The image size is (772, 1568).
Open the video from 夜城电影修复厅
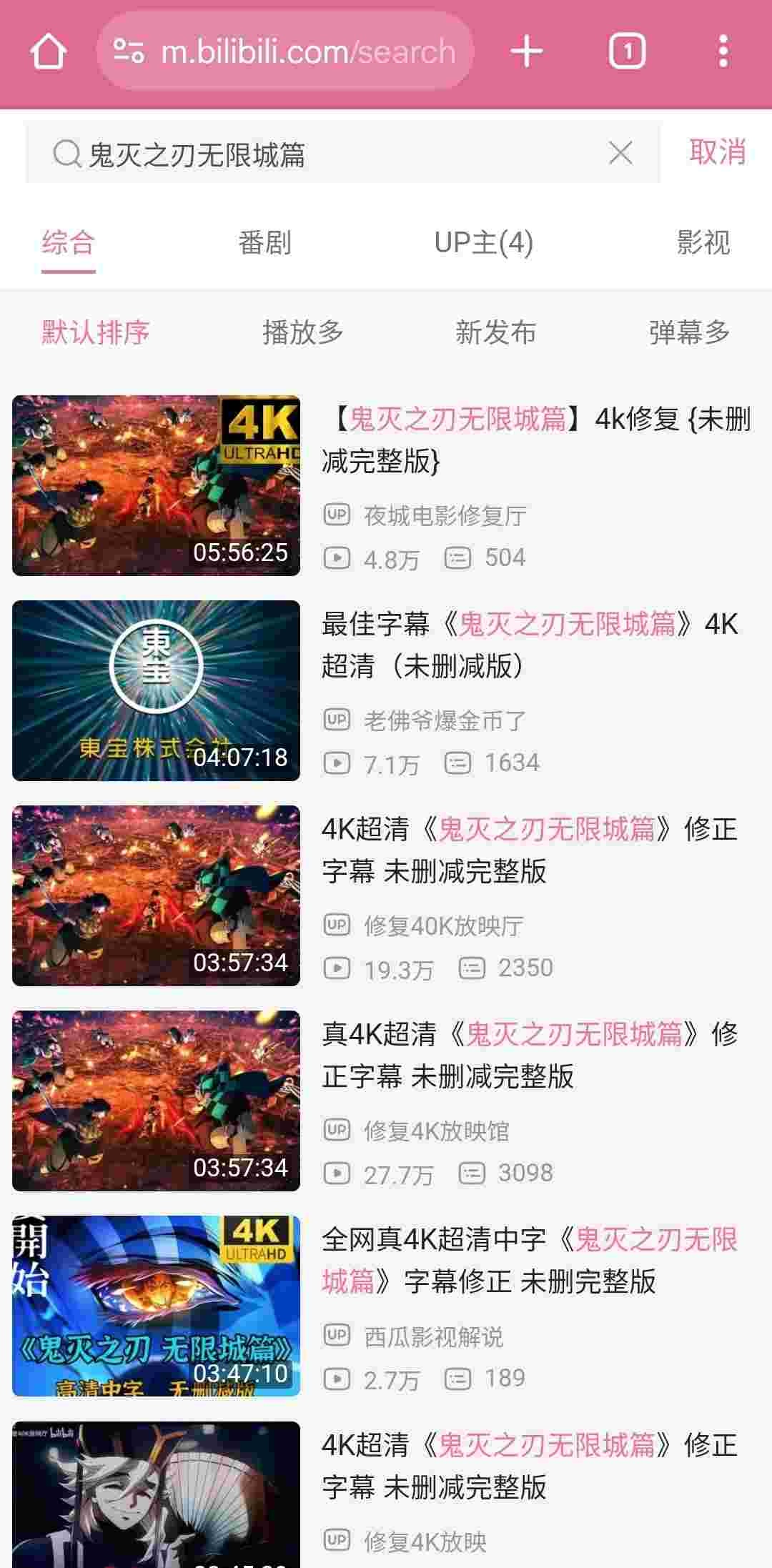coord(386,485)
